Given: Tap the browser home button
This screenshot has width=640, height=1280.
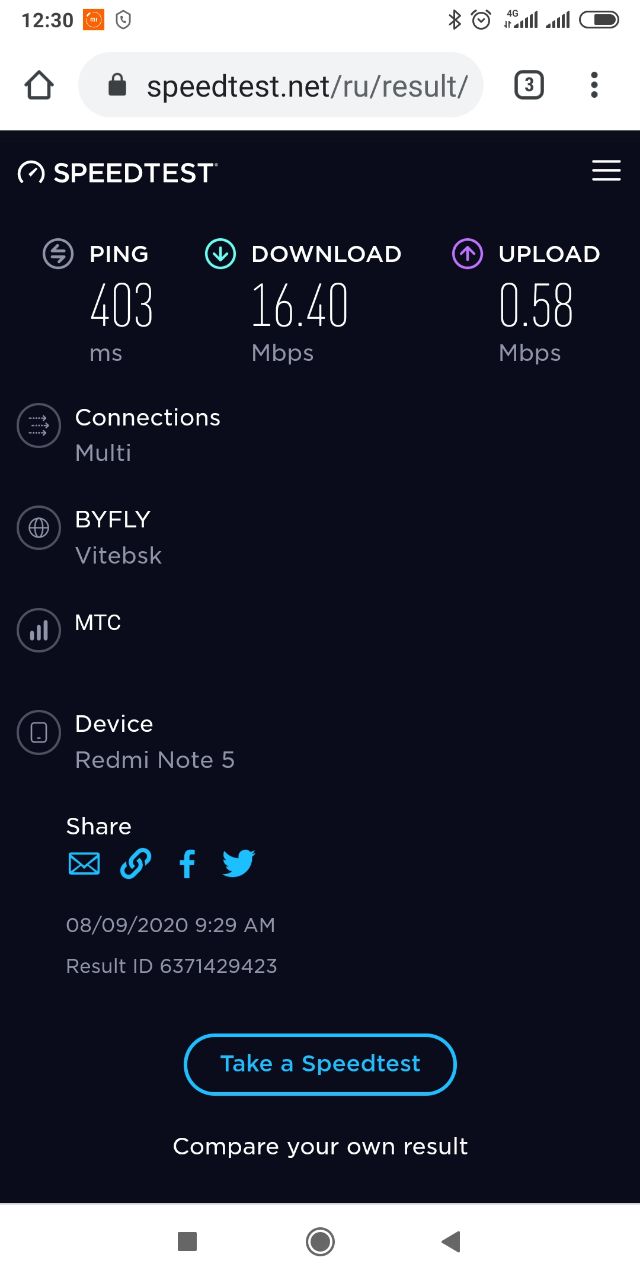Looking at the screenshot, I should 39,86.
